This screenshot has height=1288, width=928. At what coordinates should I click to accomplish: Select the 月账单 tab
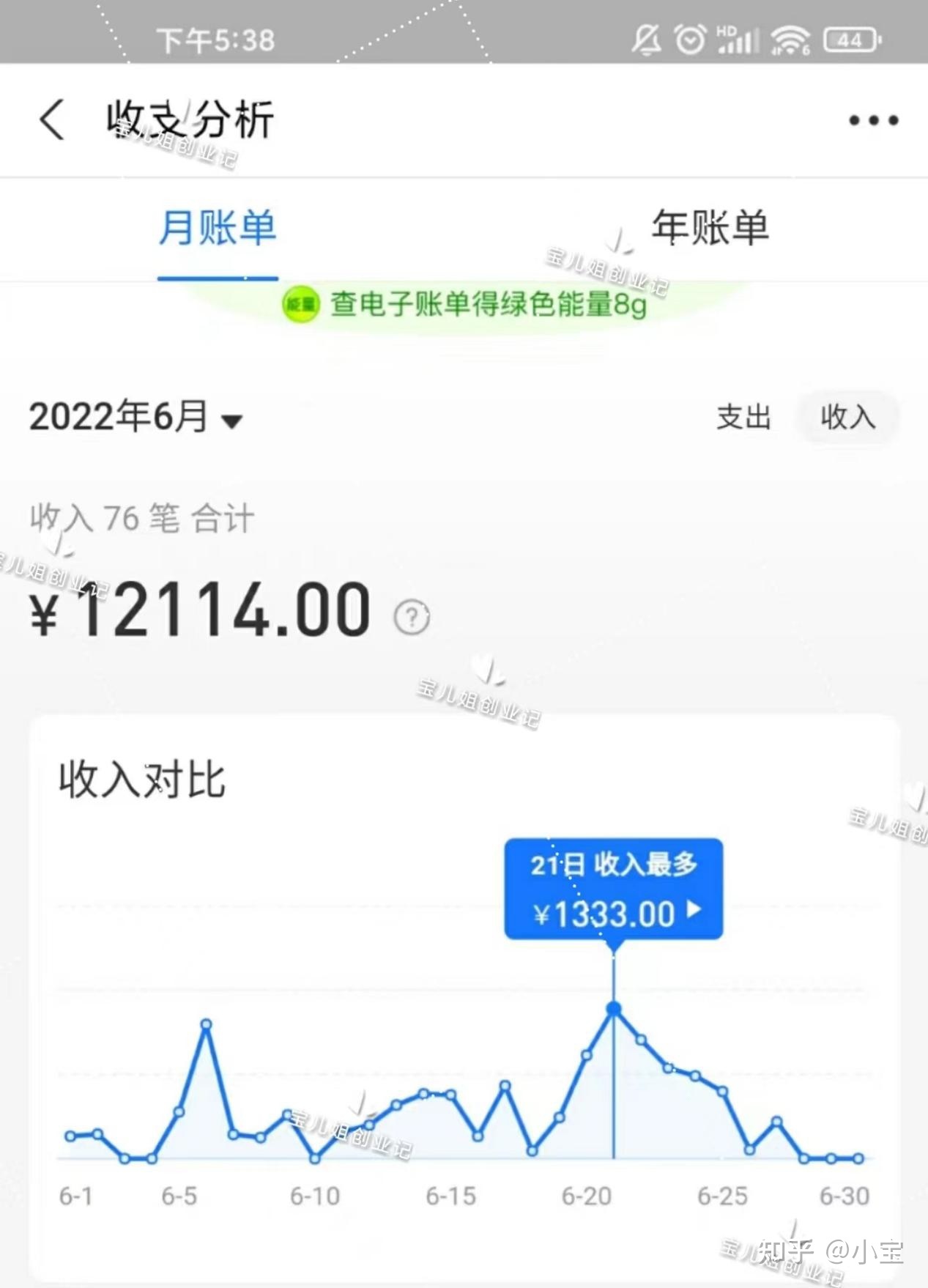[x=217, y=229]
